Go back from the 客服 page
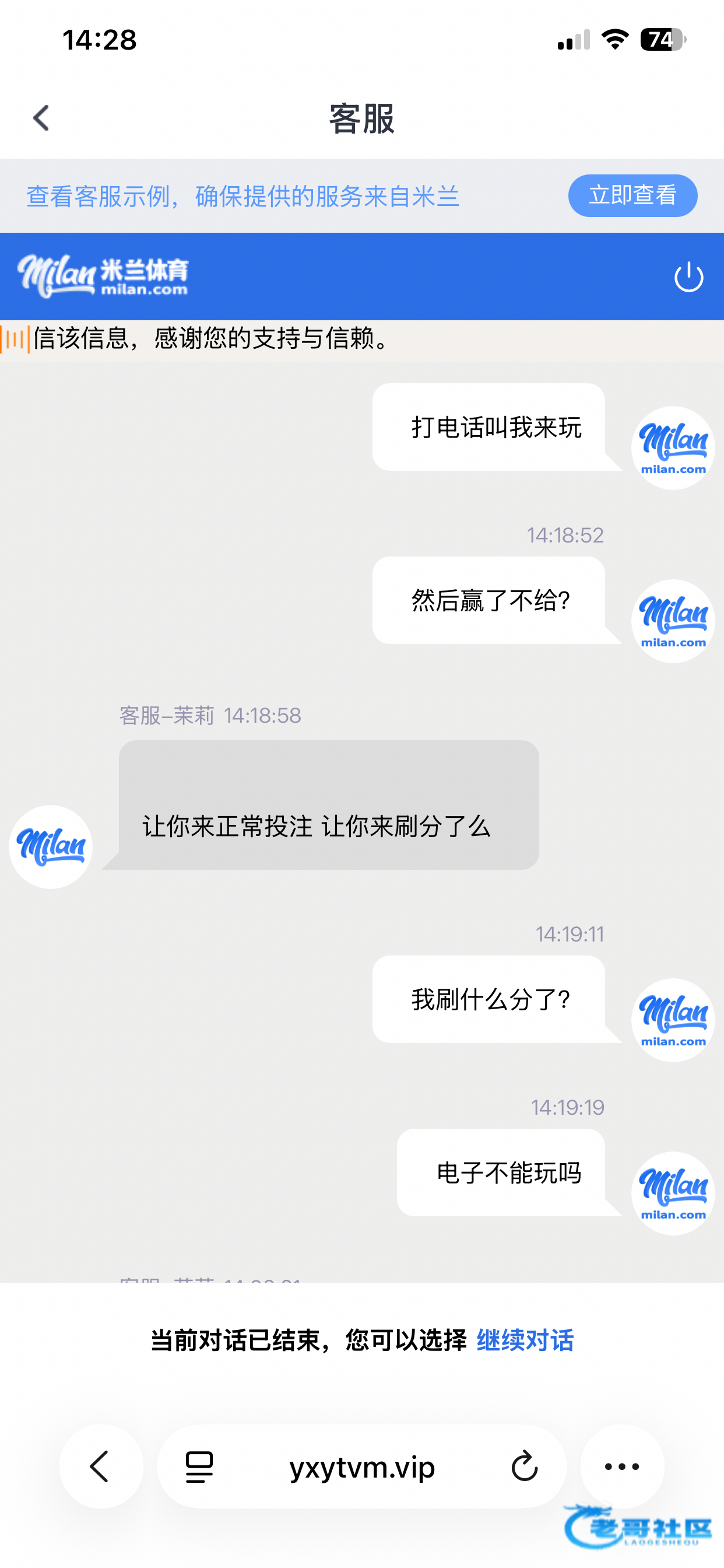724x1568 pixels. click(41, 118)
